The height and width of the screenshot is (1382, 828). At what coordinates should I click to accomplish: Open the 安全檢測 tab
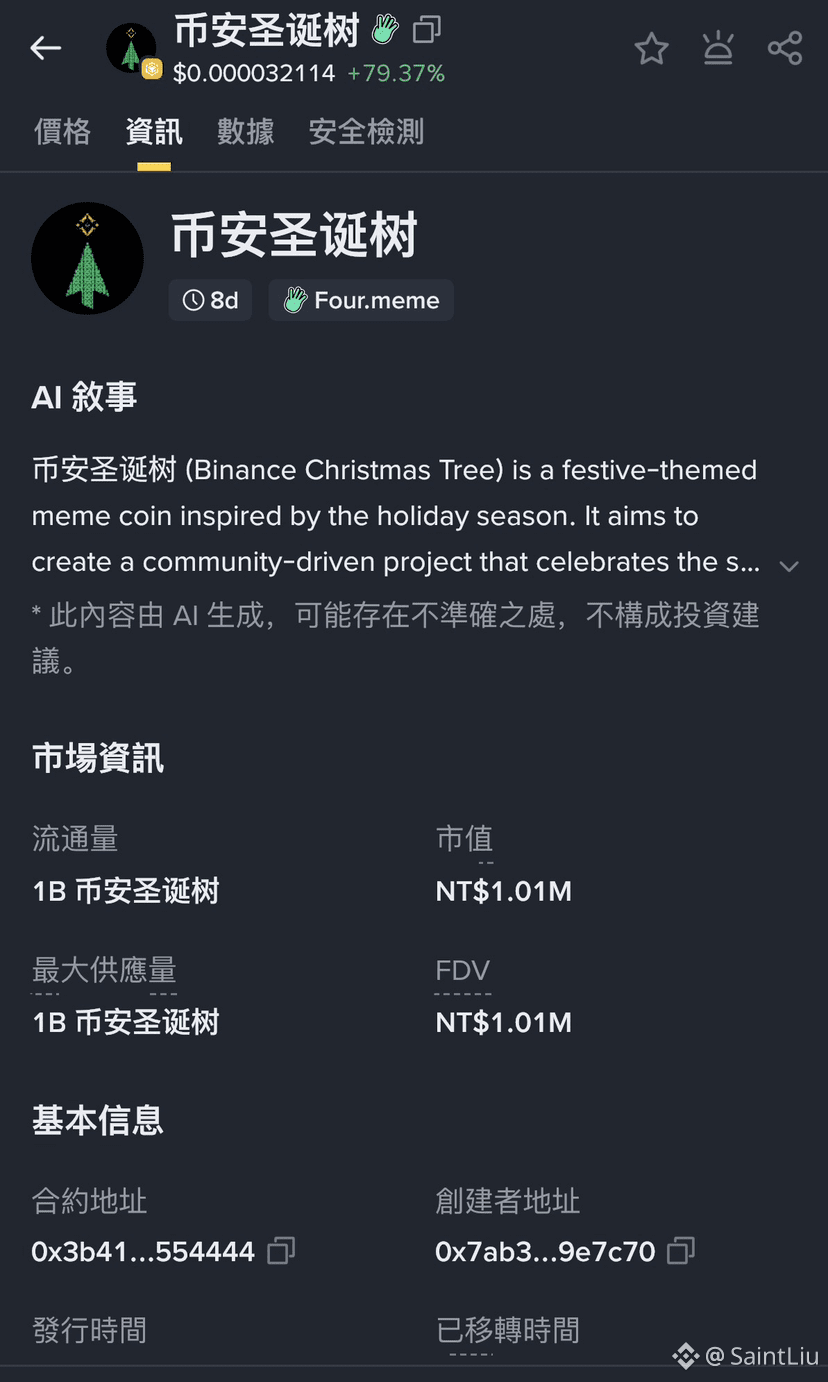click(365, 132)
